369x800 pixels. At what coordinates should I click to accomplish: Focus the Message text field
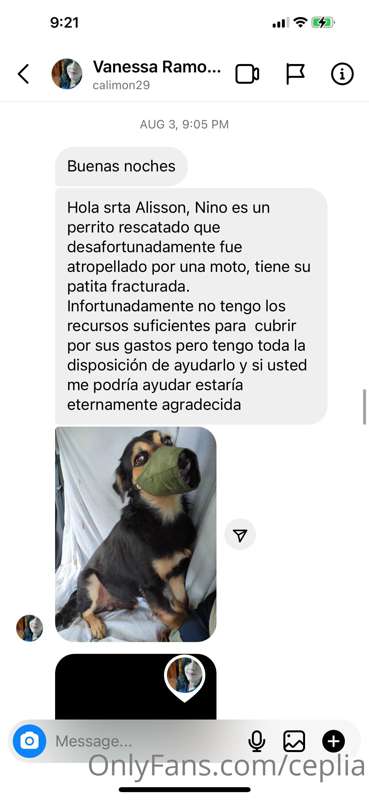tap(148, 741)
